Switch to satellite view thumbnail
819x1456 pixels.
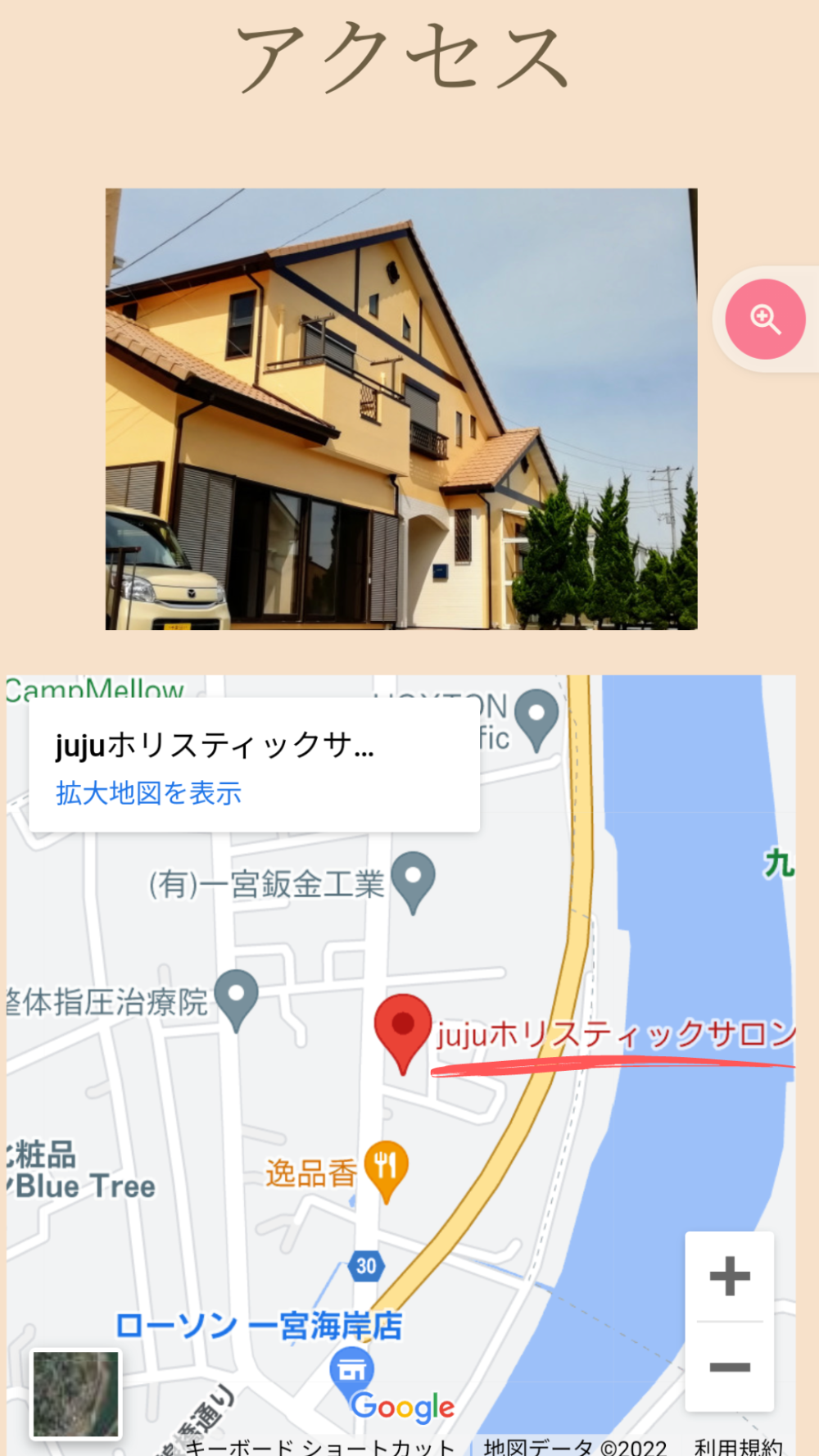tap(75, 1395)
